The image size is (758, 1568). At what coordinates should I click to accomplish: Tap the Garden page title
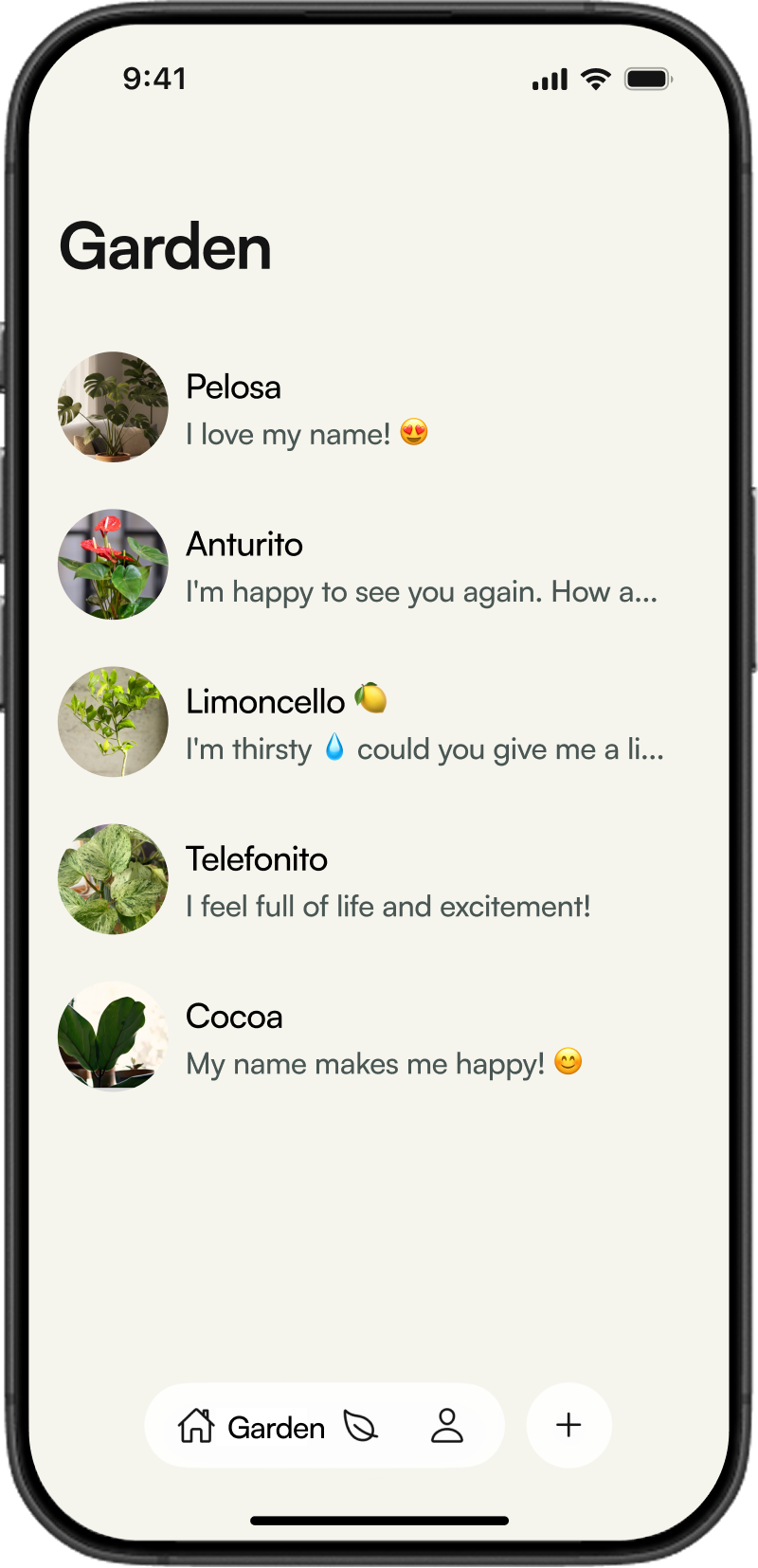(x=164, y=246)
